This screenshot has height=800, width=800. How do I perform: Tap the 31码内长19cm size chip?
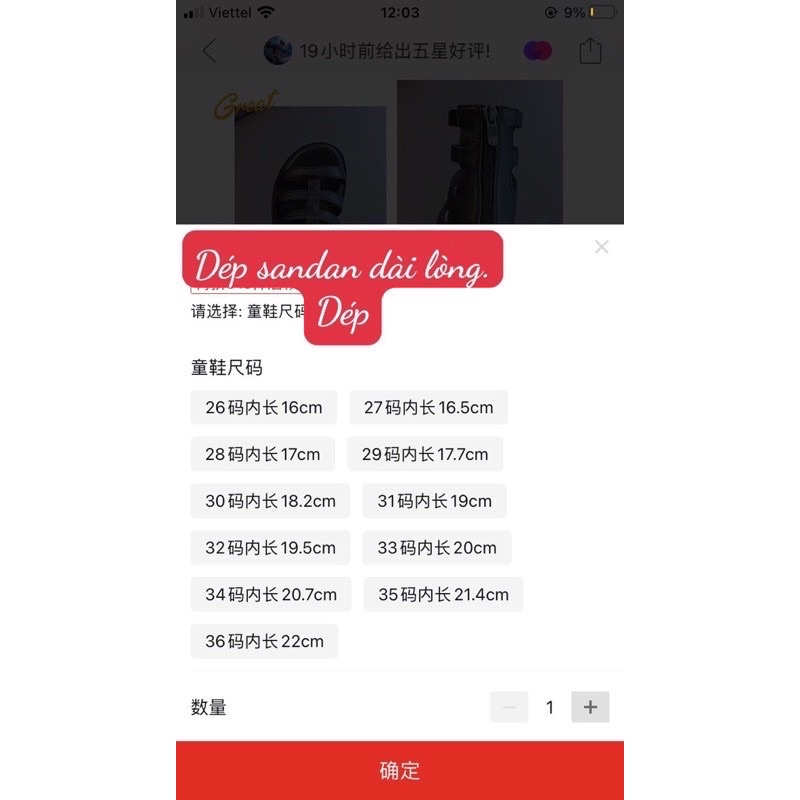[x=434, y=501]
